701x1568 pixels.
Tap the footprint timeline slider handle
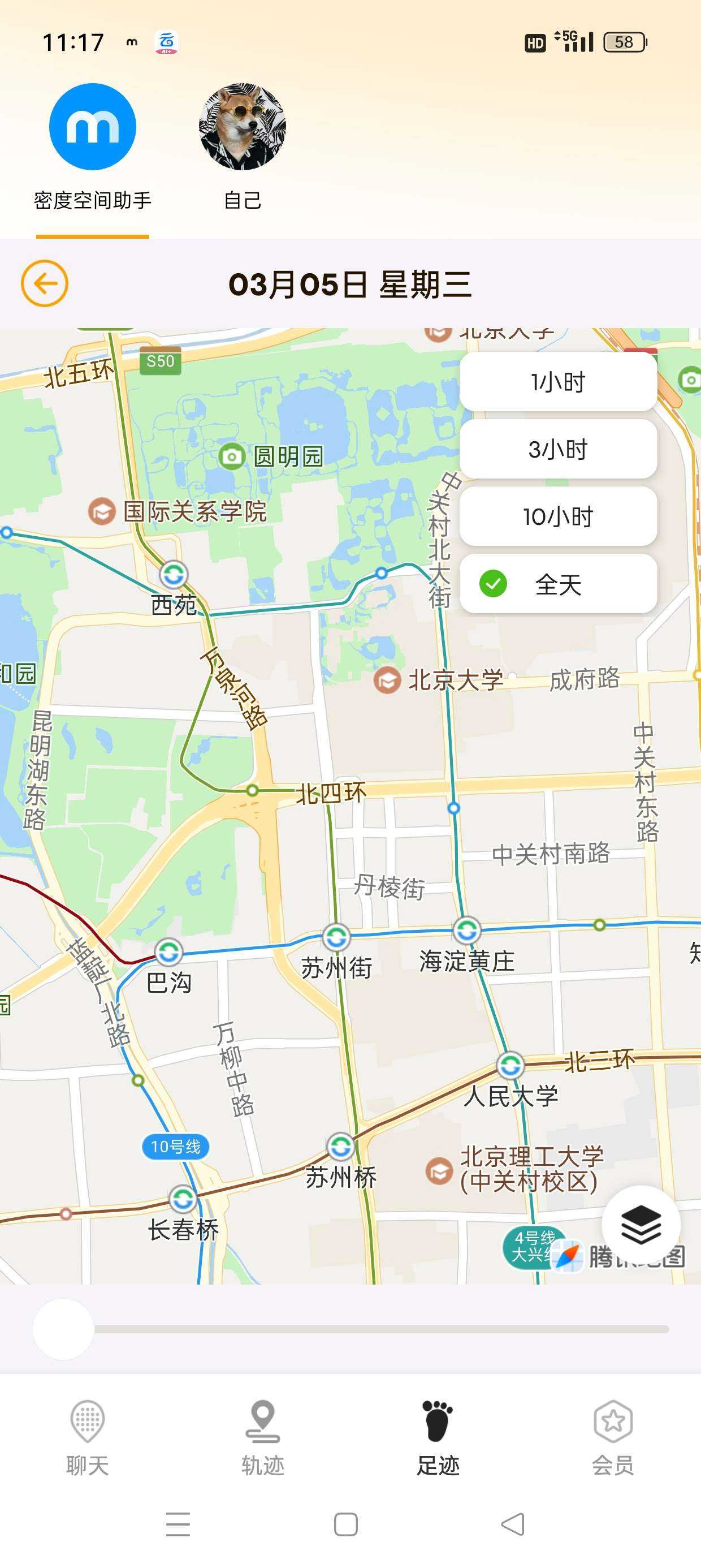[x=63, y=1329]
